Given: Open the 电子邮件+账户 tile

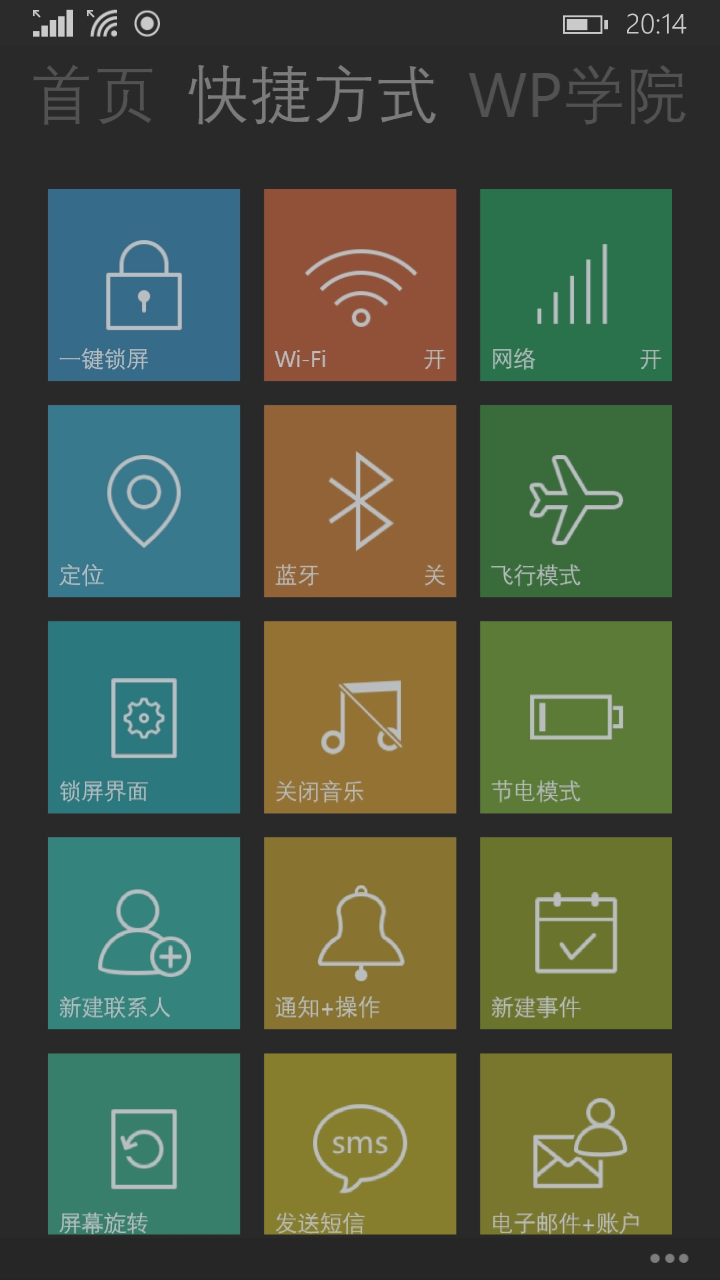Looking at the screenshot, I should click(x=576, y=1145).
